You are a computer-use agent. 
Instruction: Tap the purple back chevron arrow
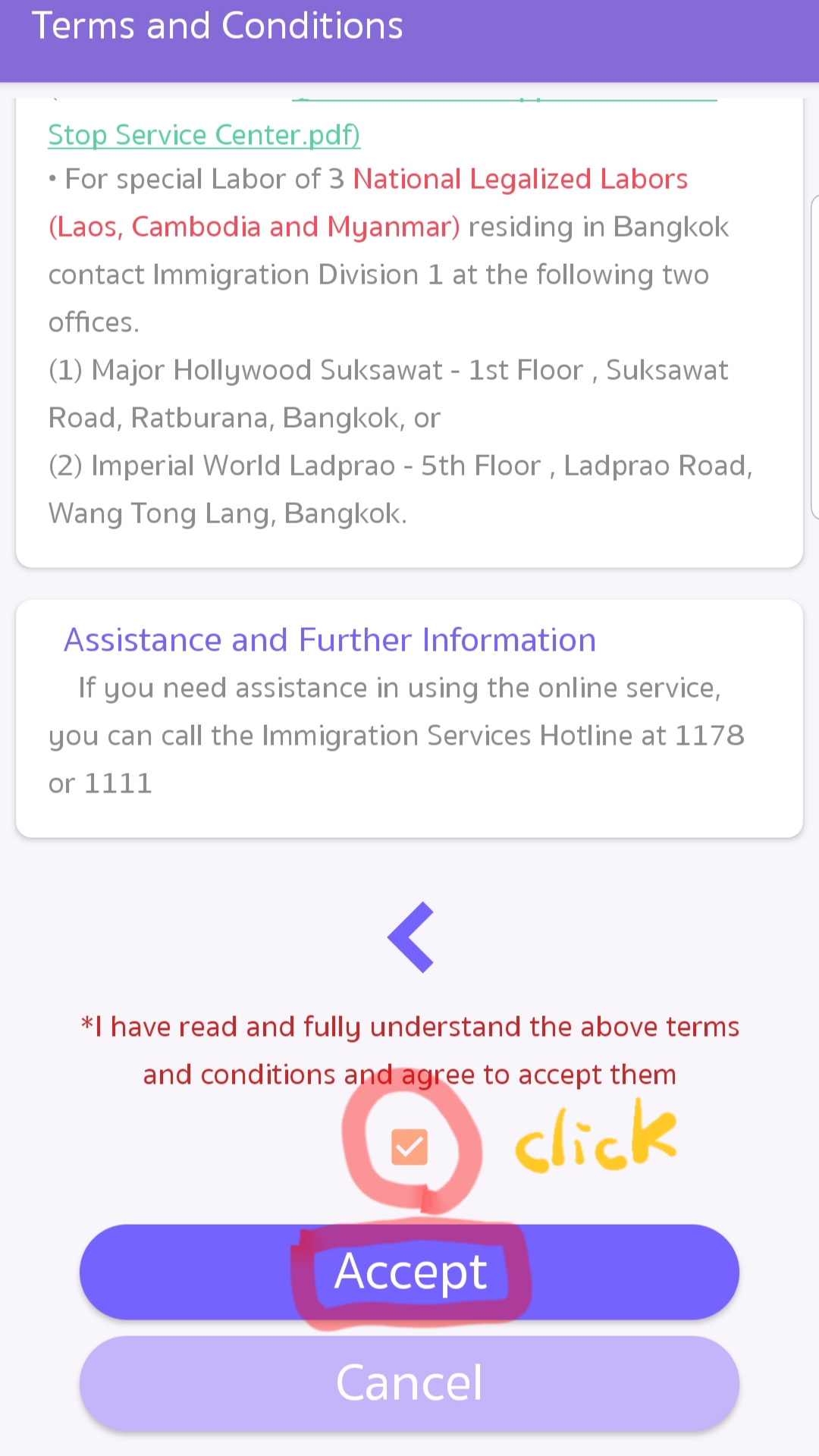tap(410, 937)
